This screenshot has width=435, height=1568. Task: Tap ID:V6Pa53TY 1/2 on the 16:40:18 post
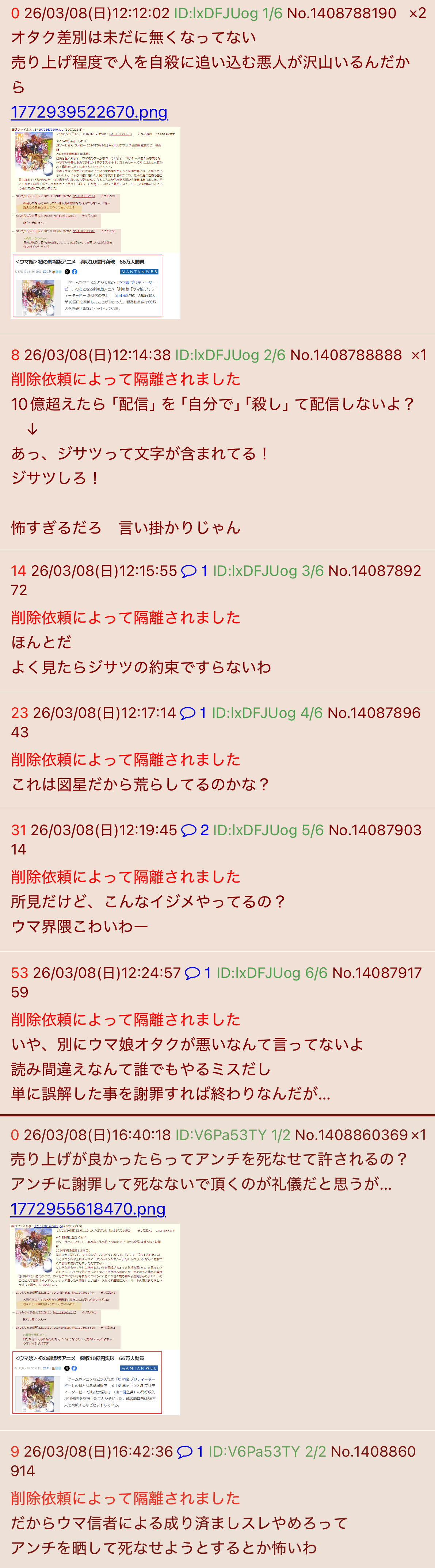[x=232, y=1135]
